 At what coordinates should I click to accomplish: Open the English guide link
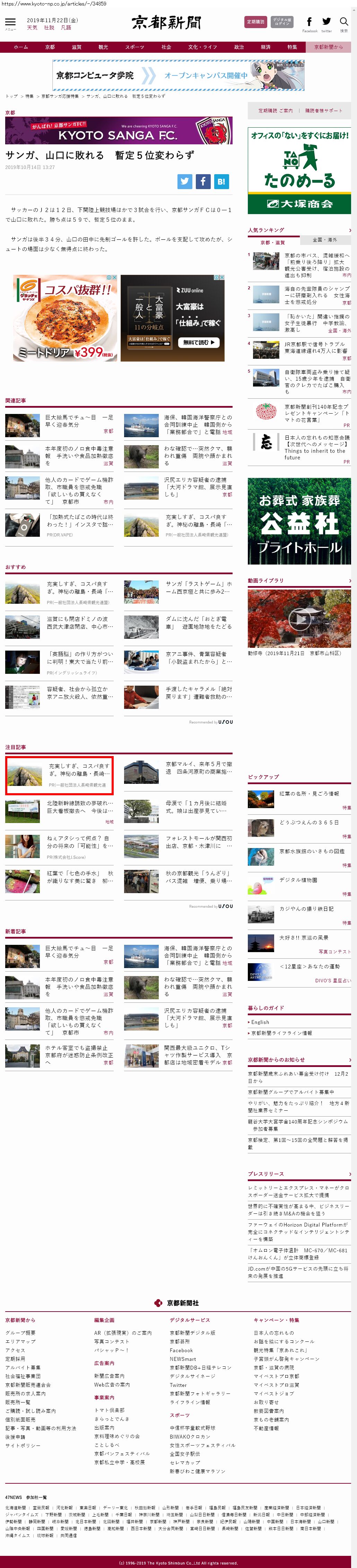tap(260, 1022)
